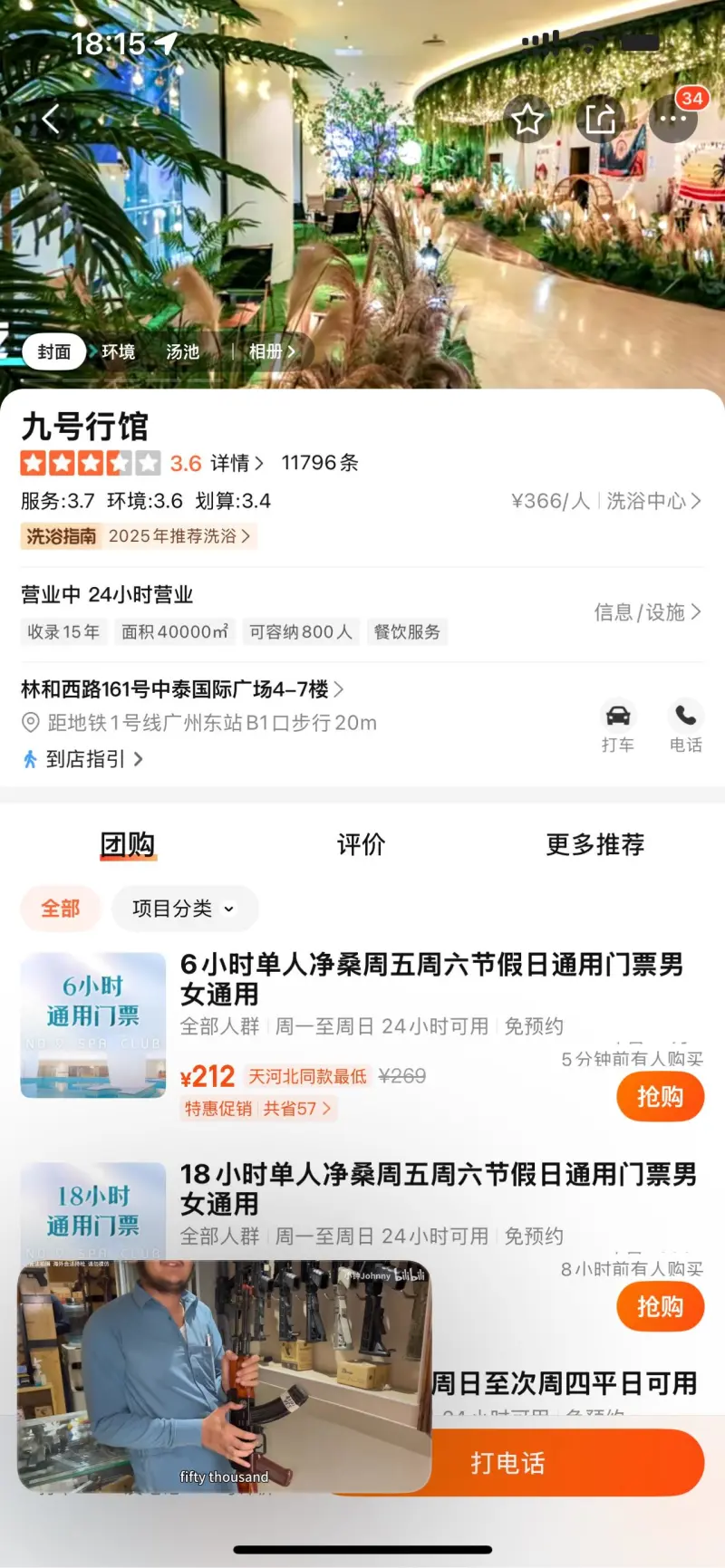725x1568 pixels.
Task: Tap 抢购 for the 6小时 ticket
Action: pos(660,1097)
